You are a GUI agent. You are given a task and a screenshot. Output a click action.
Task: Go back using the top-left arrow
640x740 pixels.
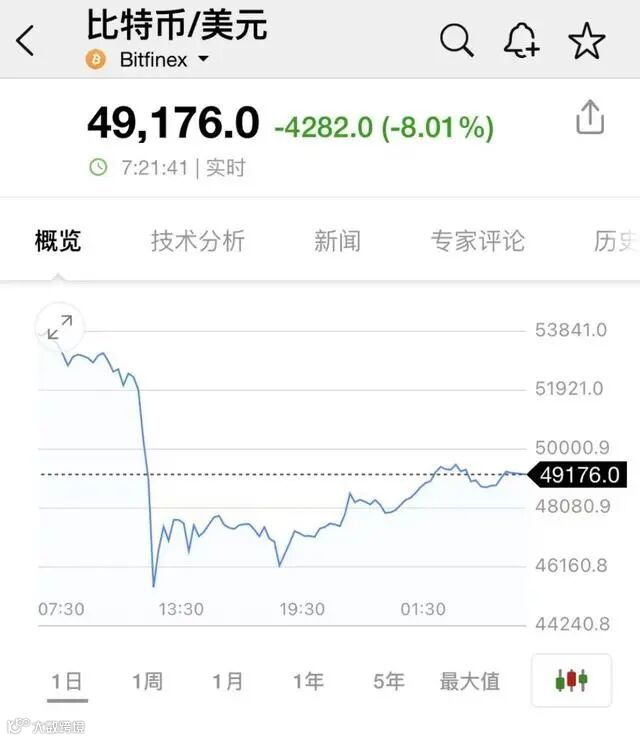(26, 42)
